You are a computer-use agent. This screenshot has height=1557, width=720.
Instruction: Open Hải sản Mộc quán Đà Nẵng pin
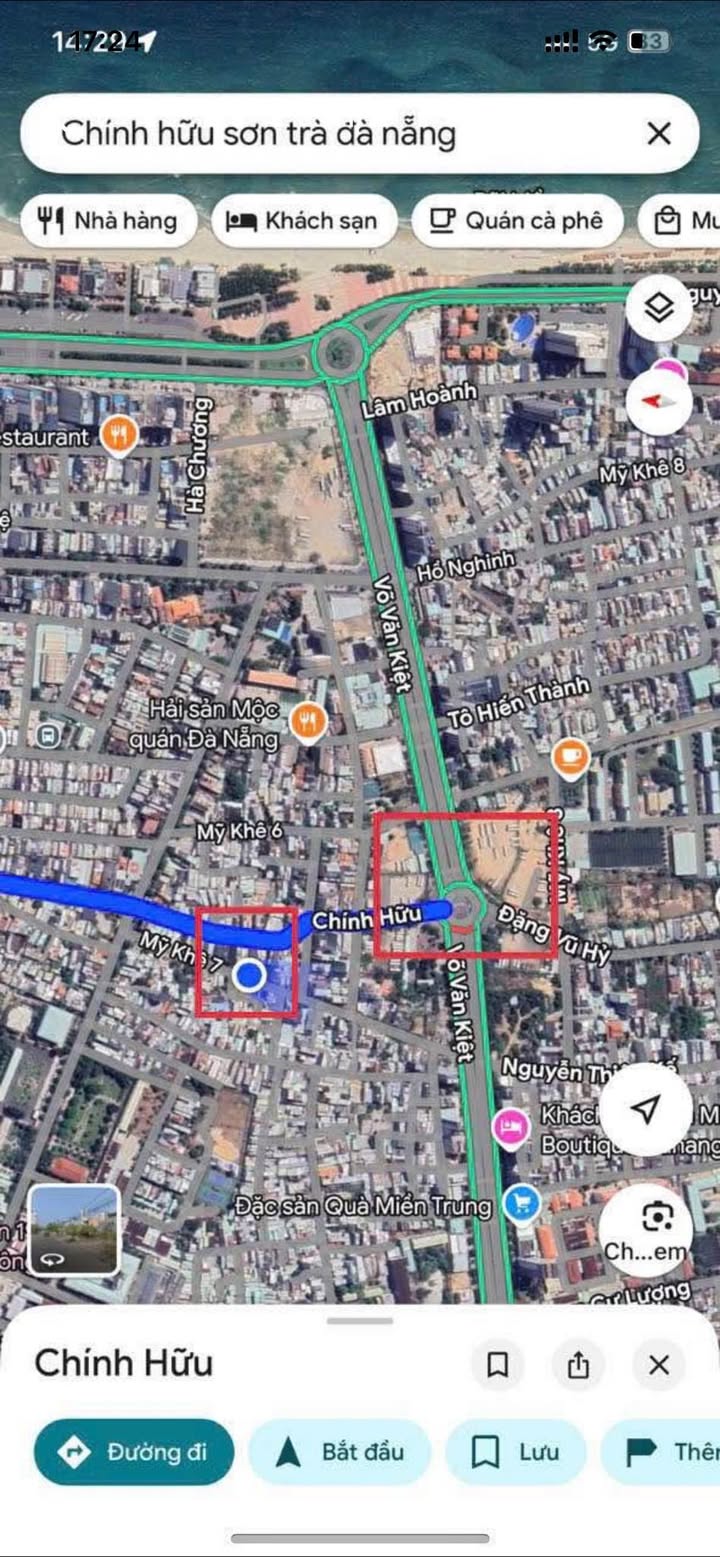(308, 720)
